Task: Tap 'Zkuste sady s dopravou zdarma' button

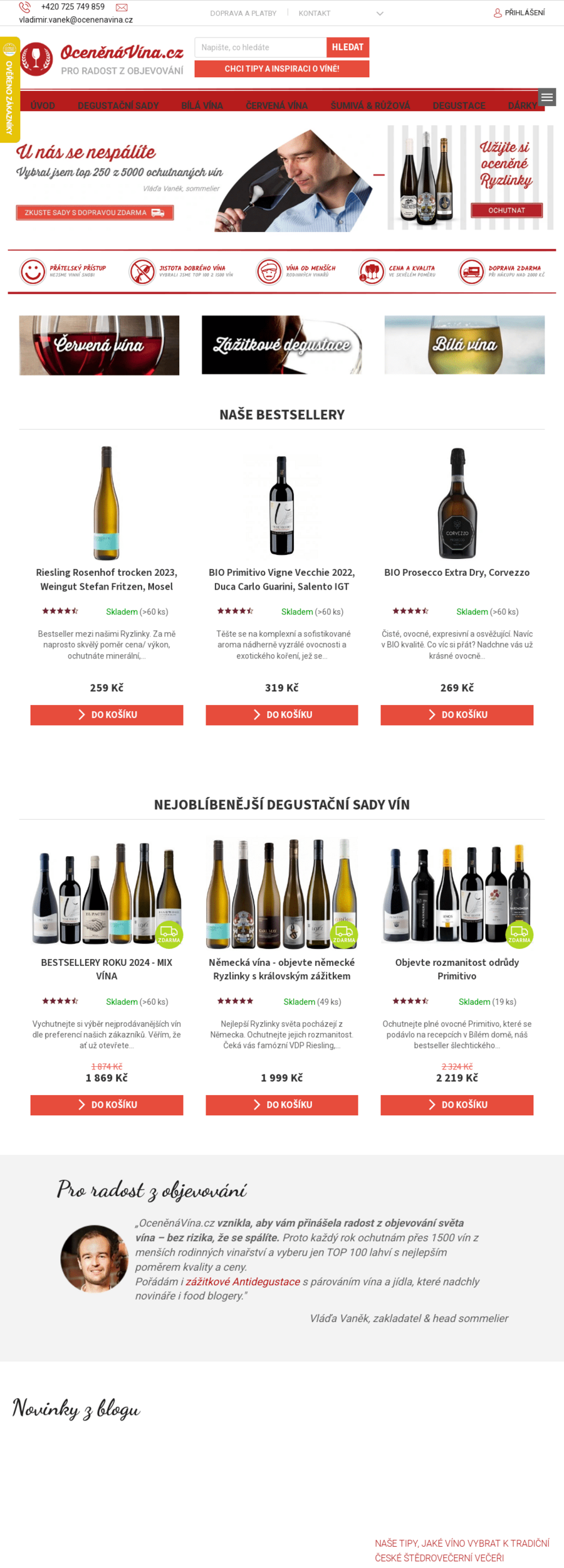Action: pyautogui.click(x=95, y=213)
